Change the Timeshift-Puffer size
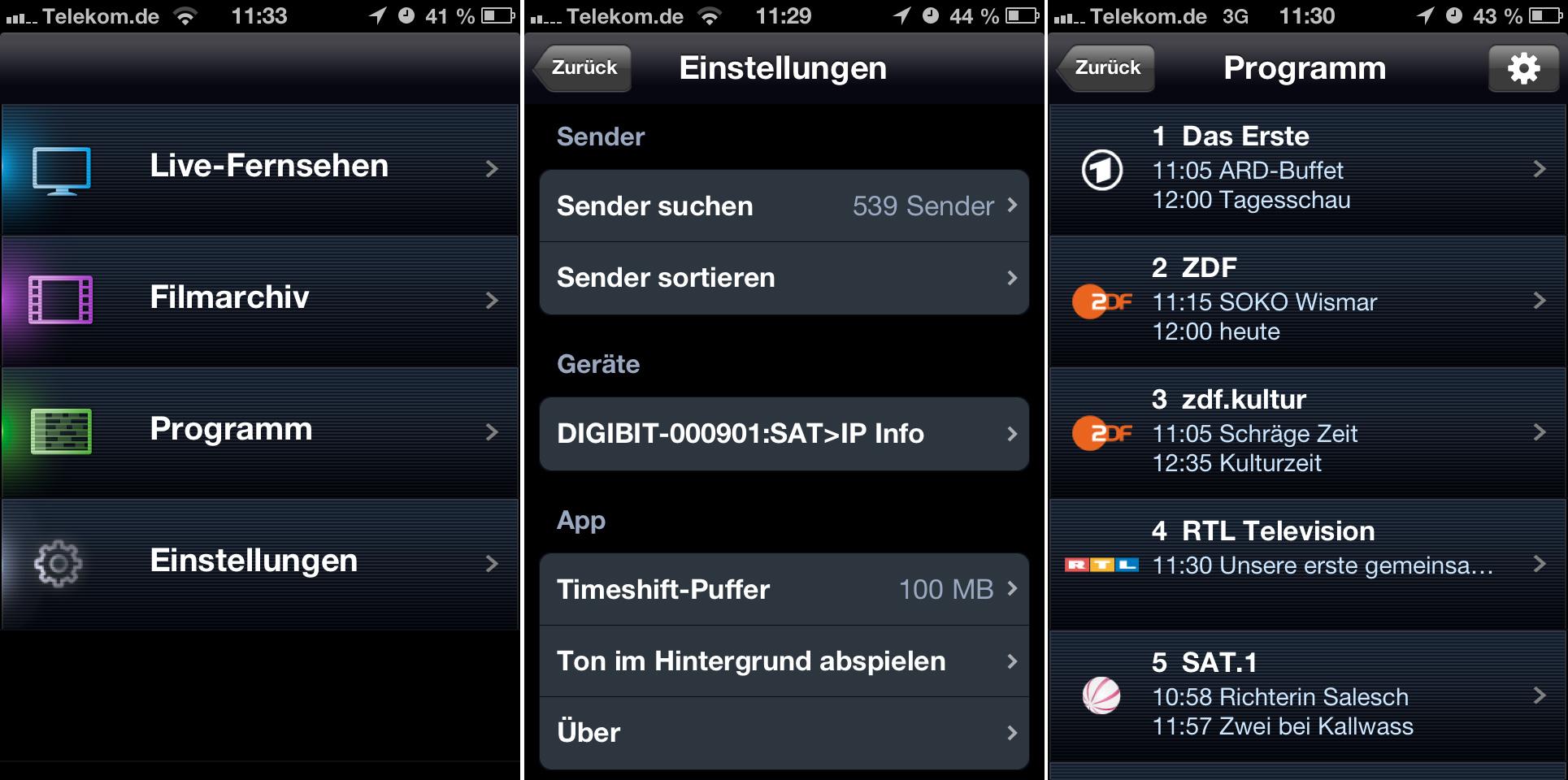Image resolution: width=1568 pixels, height=780 pixels. pos(784,589)
